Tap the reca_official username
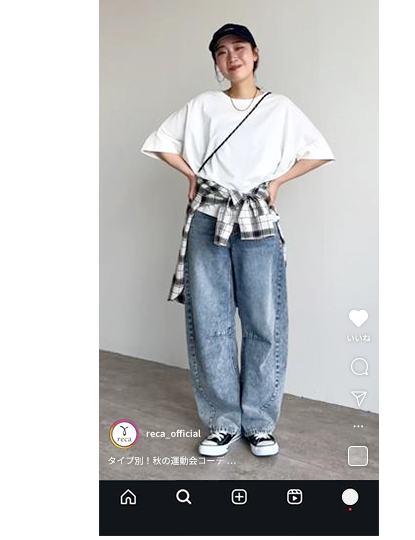This screenshot has height=540, width=415. coord(173,434)
